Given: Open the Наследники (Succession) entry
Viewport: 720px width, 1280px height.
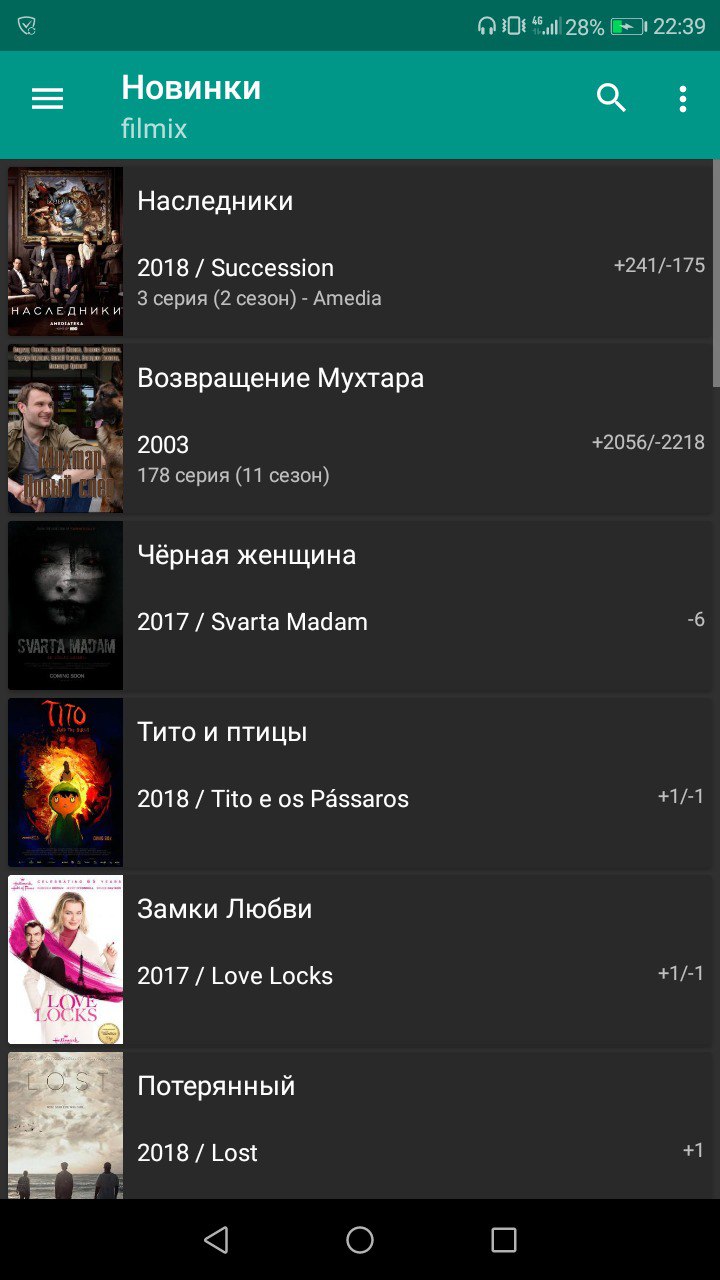Looking at the screenshot, I should (x=358, y=251).
